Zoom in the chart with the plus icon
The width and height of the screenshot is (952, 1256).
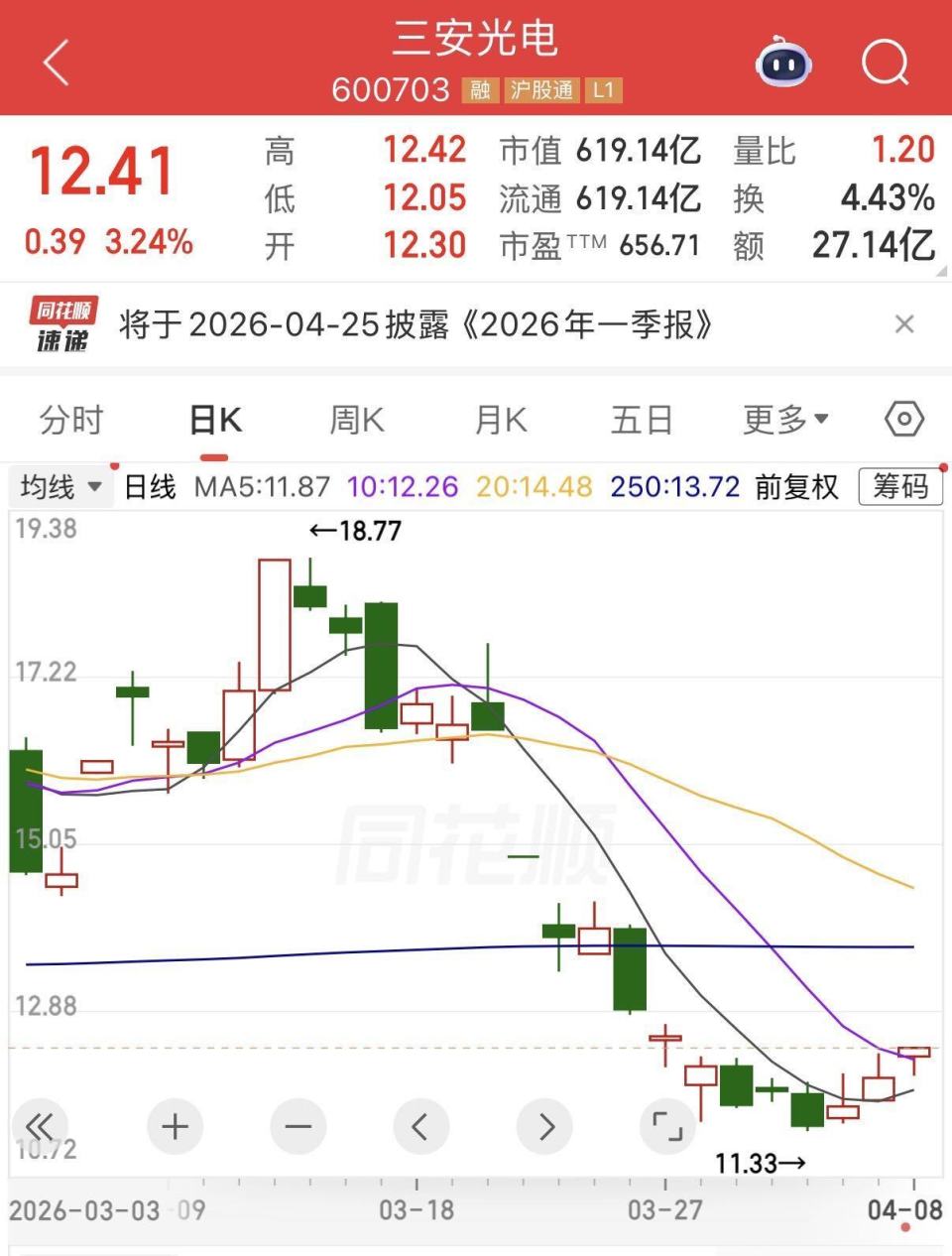175,1126
